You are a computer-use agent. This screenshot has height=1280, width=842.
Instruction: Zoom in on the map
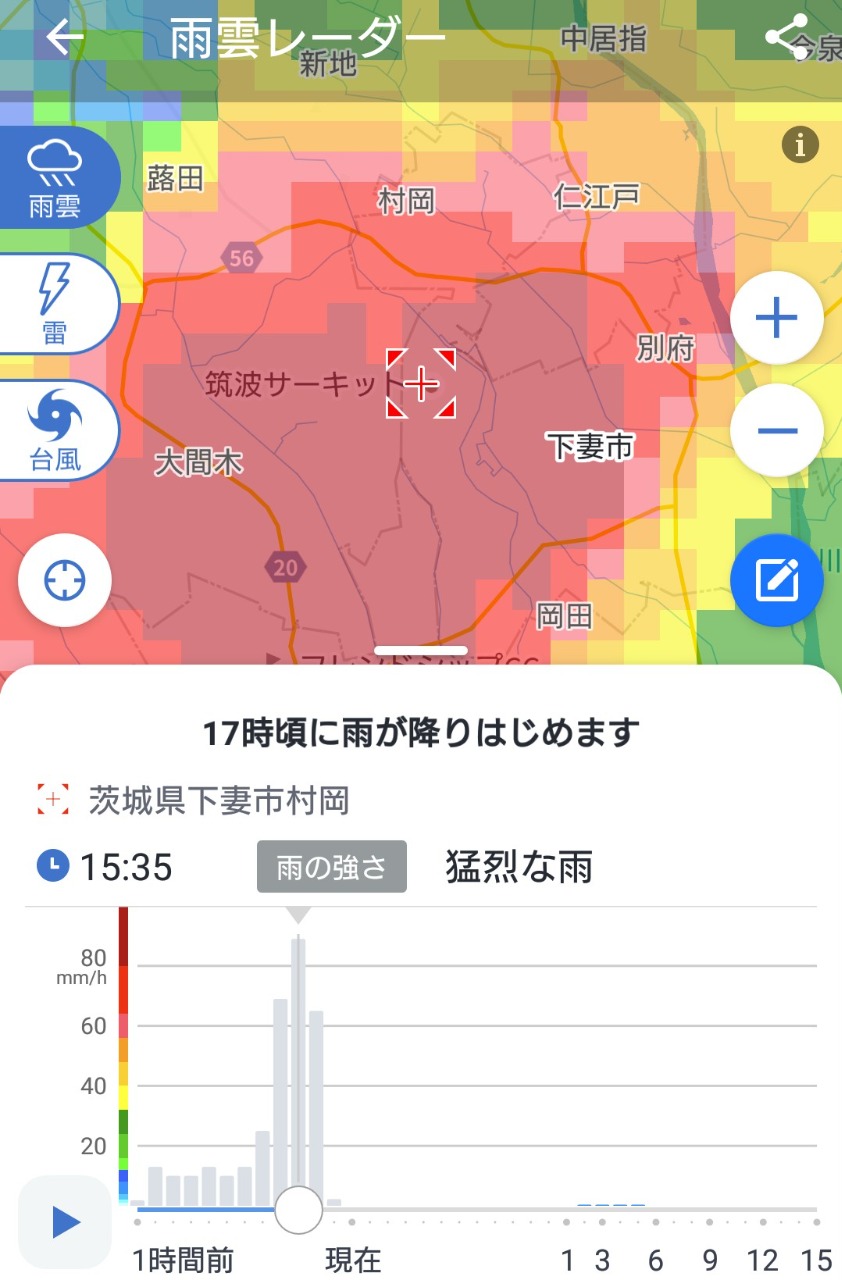click(x=777, y=318)
